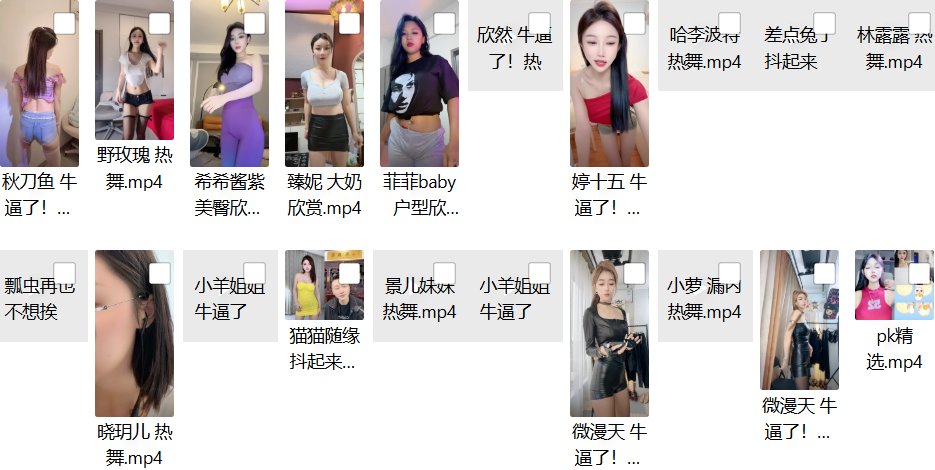The image size is (935, 470).
Task: Select the checkbox on 瓢虫再也不想挨 file
Action: [65, 274]
